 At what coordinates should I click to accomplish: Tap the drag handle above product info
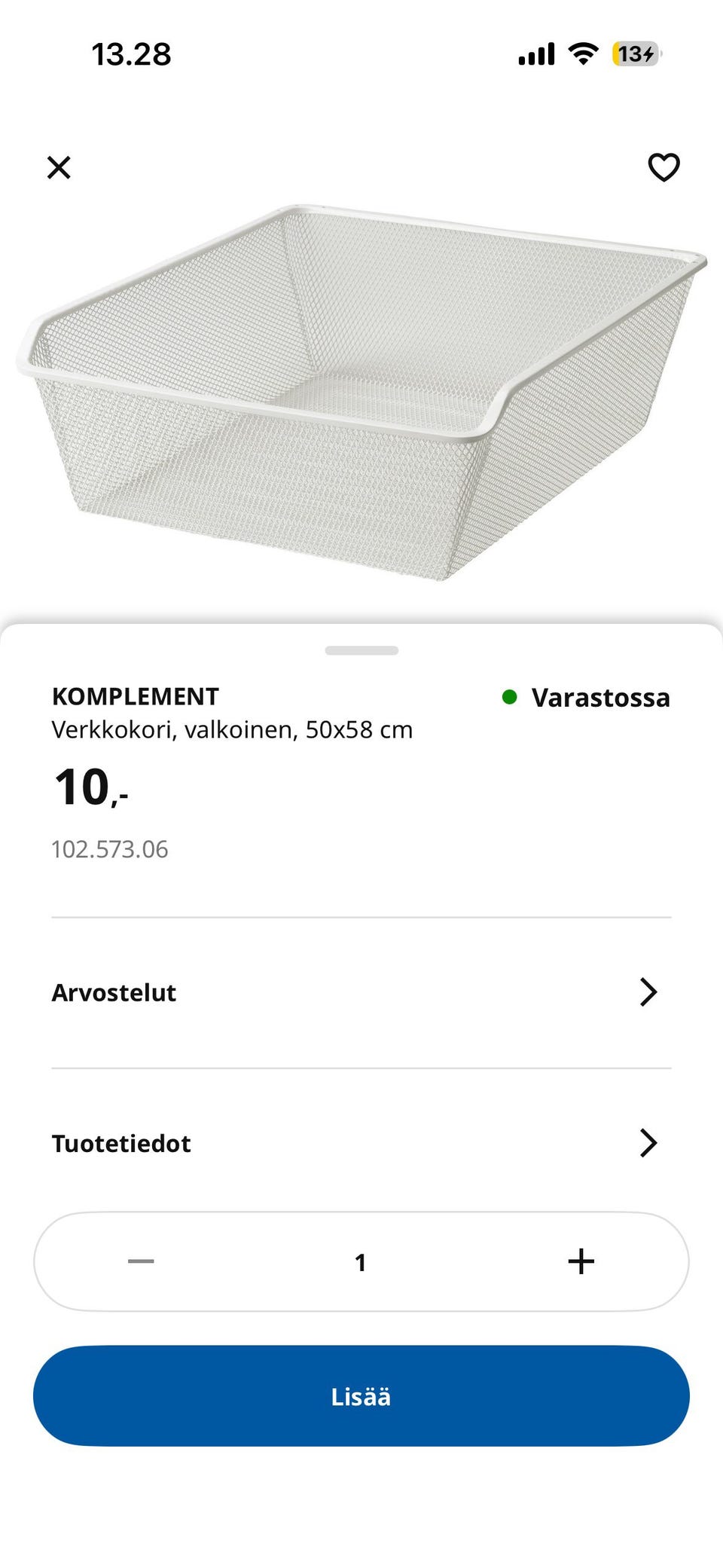point(361,651)
